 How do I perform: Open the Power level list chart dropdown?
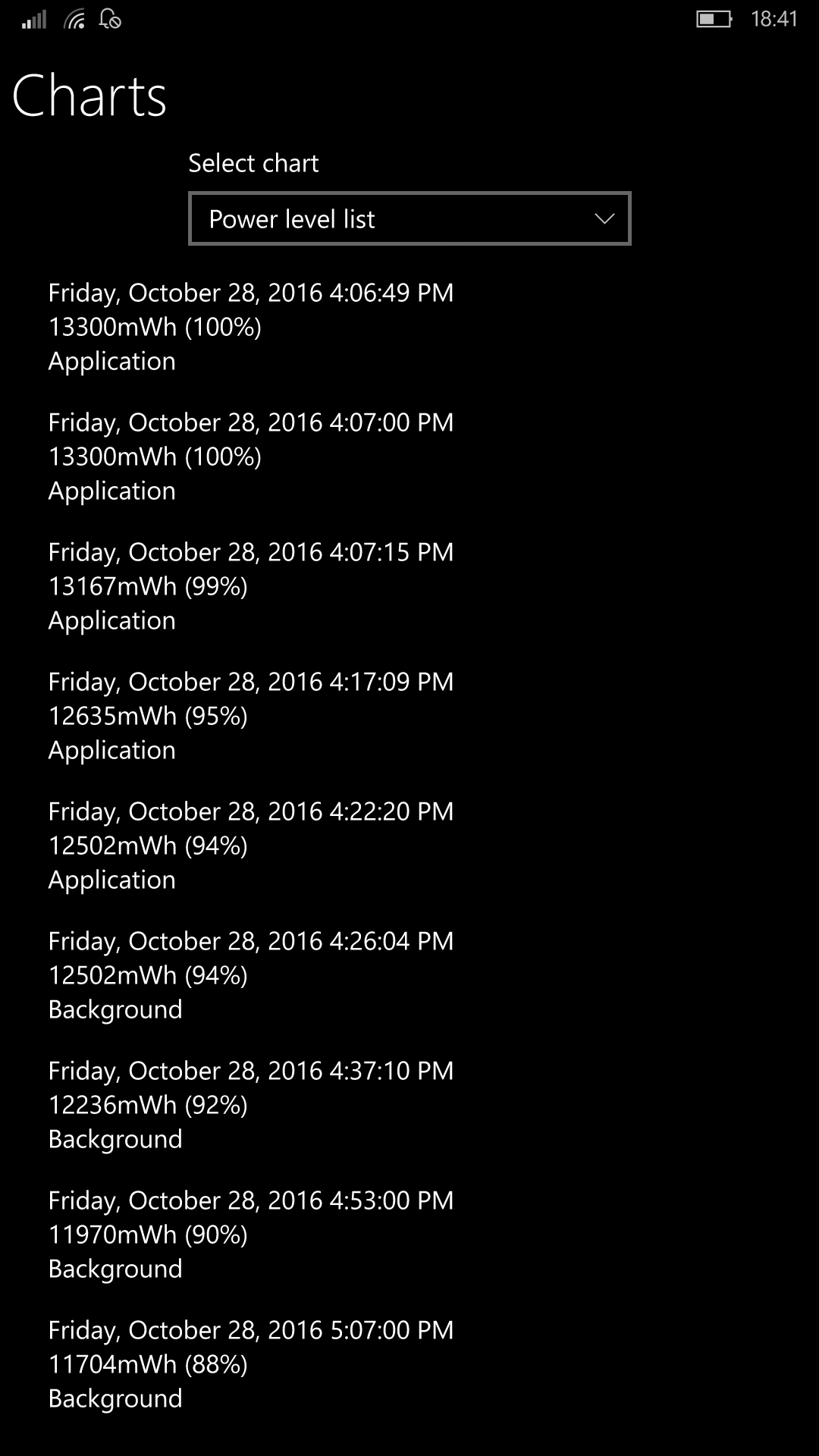[x=409, y=219]
